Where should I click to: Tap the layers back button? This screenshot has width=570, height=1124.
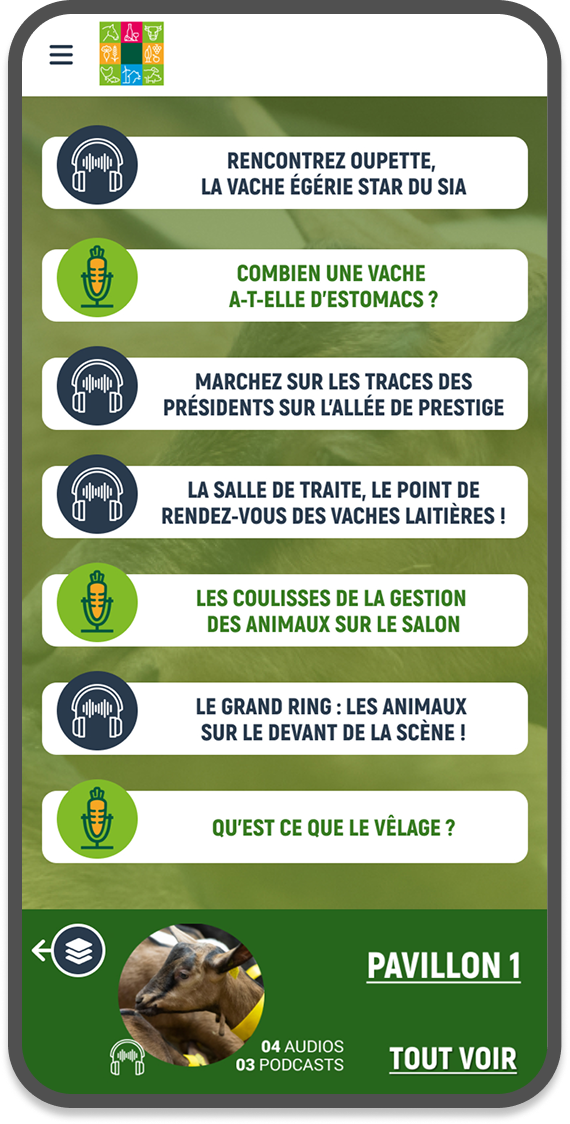click(x=69, y=951)
